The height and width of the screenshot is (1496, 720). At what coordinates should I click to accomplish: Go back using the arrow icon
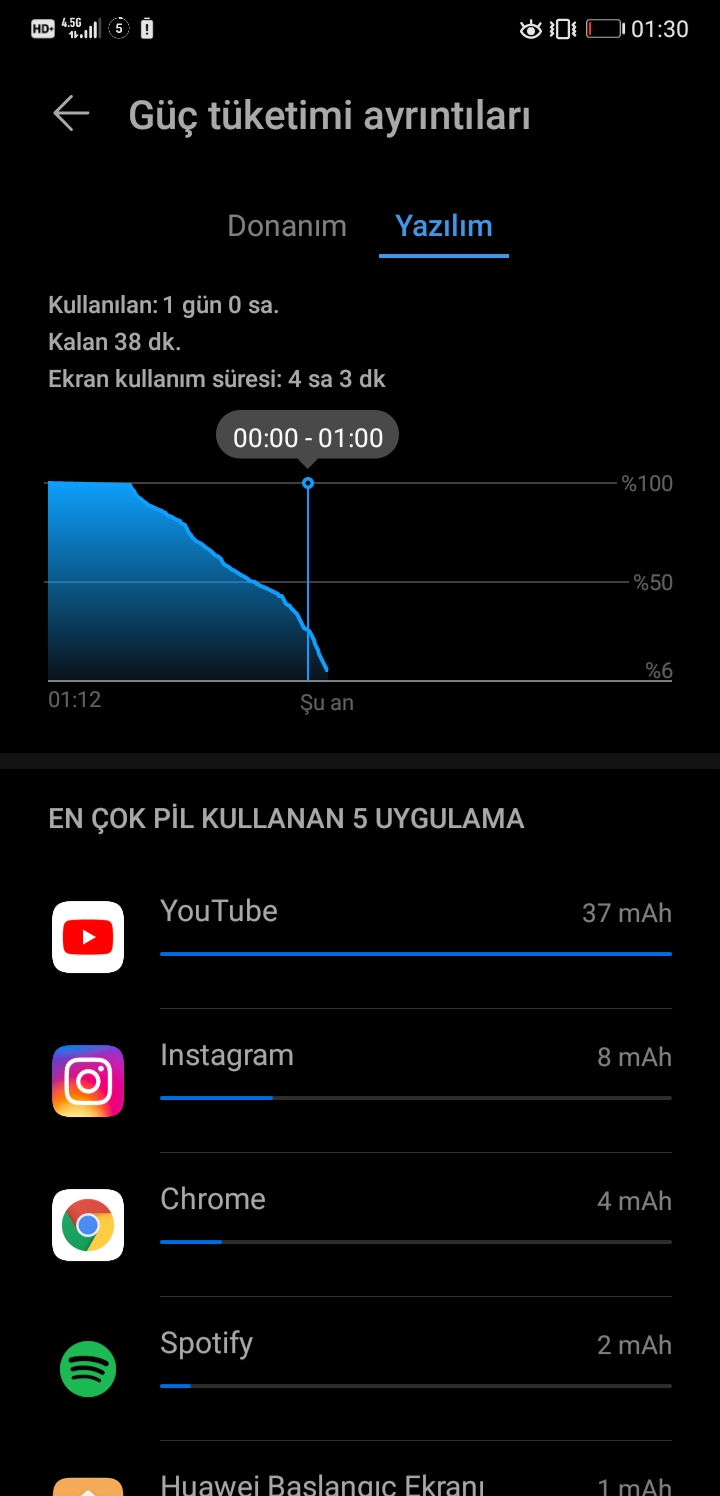(x=71, y=114)
